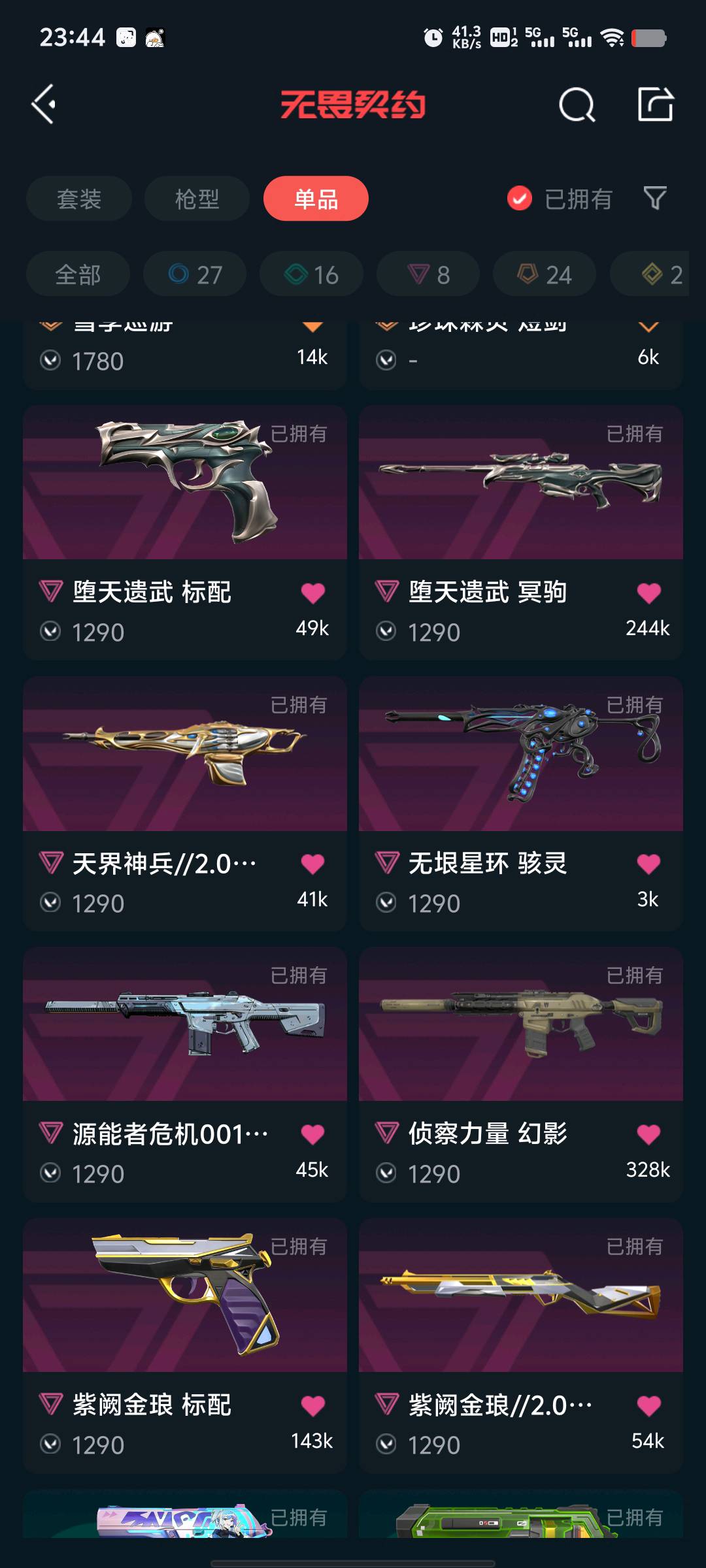Select the 全部 rarity chip
Viewport: 706px width, 1568px height.
(x=78, y=274)
